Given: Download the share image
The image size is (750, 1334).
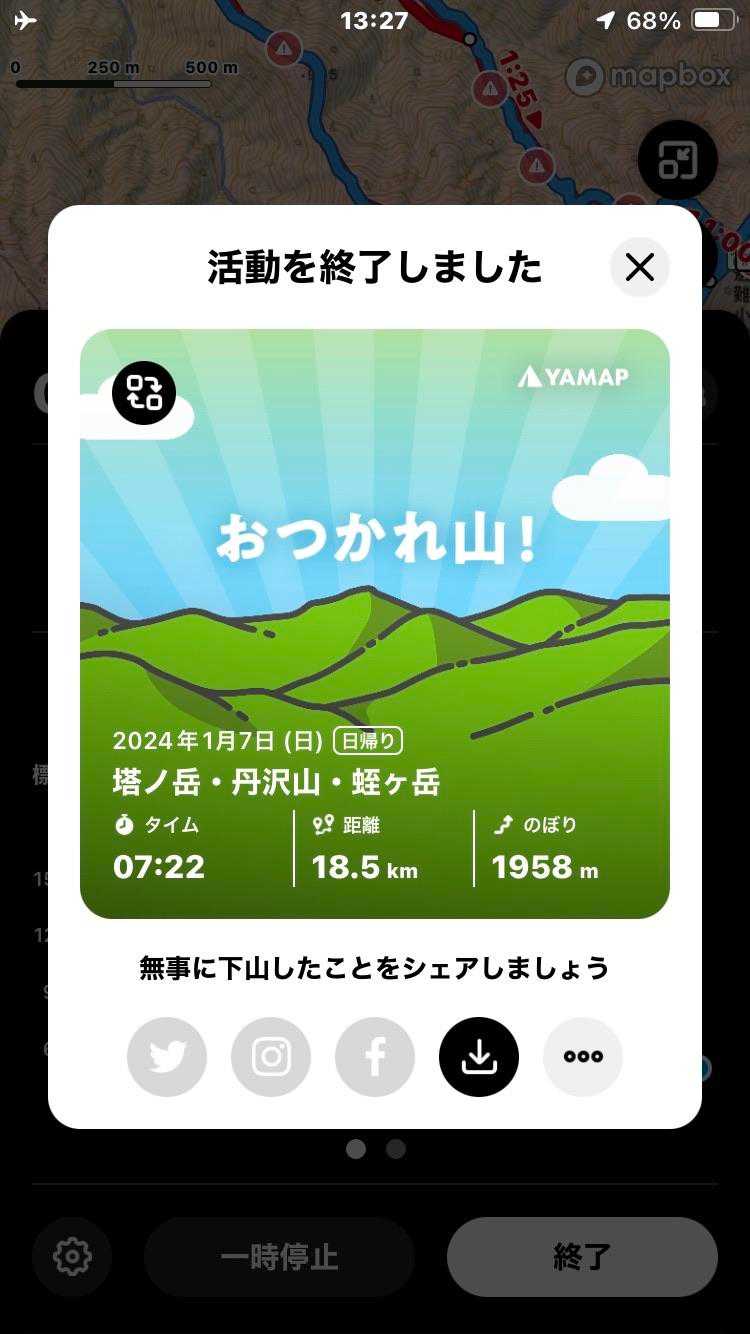Looking at the screenshot, I should click(x=479, y=1057).
